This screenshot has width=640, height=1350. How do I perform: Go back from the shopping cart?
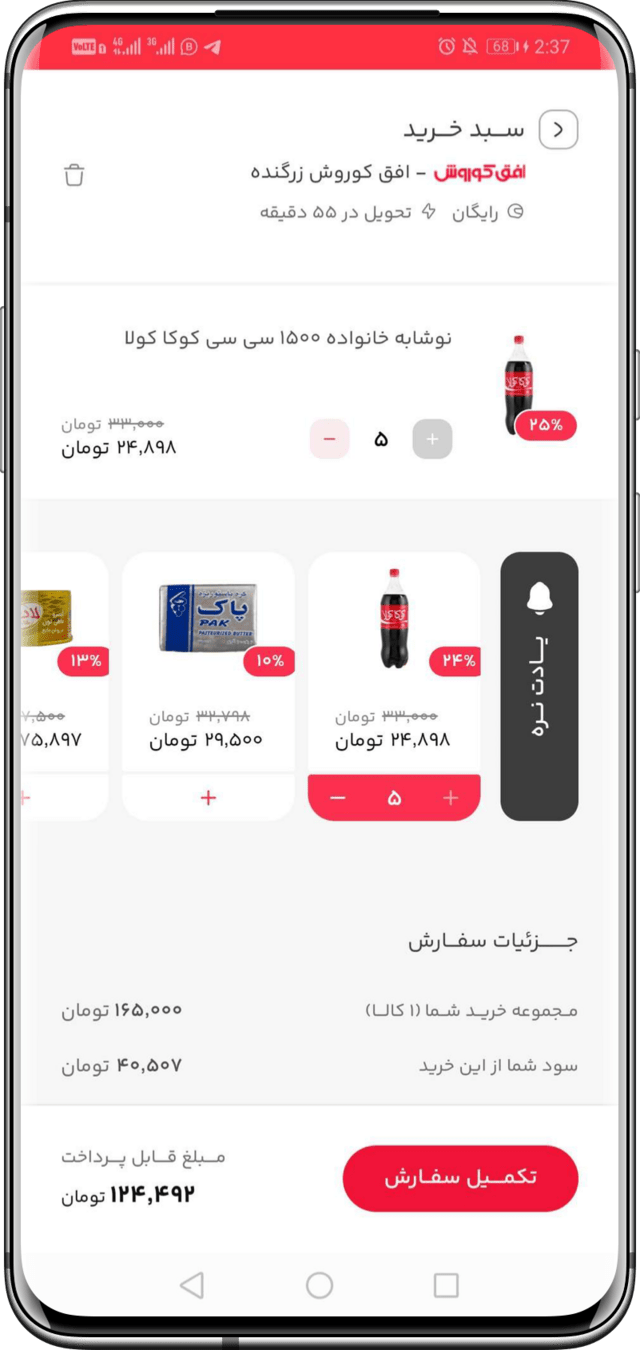[x=558, y=130]
